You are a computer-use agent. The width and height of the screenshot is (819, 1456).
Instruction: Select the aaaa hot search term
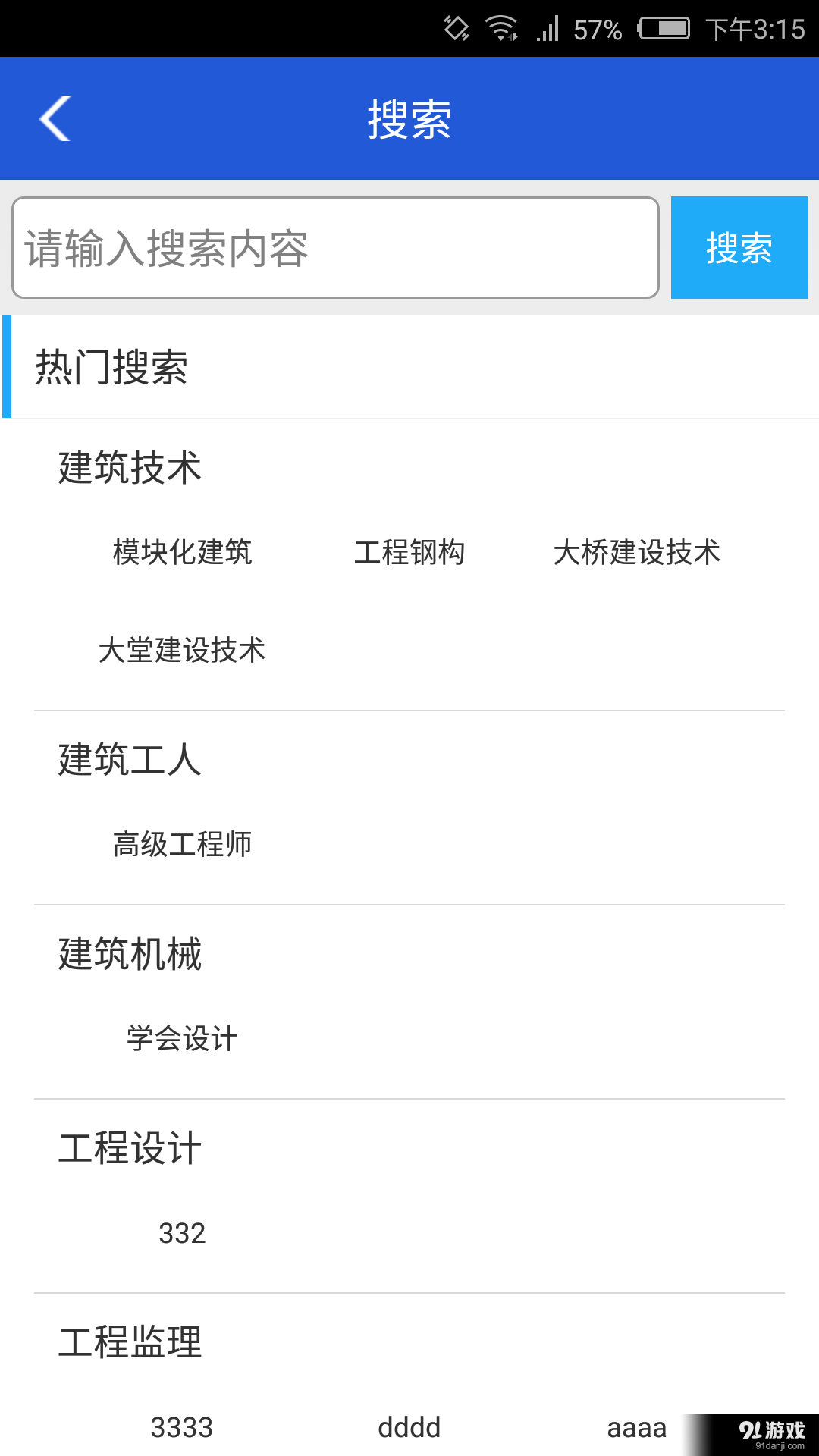[x=635, y=1427]
